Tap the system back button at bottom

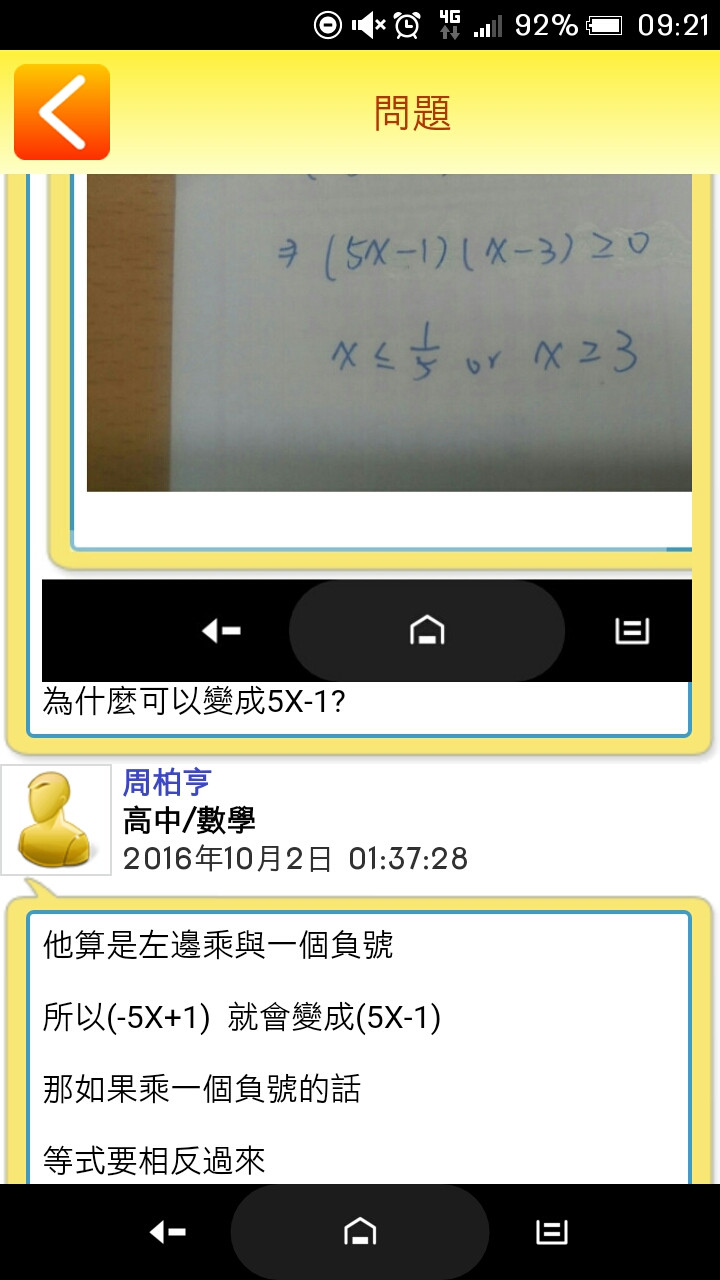(167, 1233)
